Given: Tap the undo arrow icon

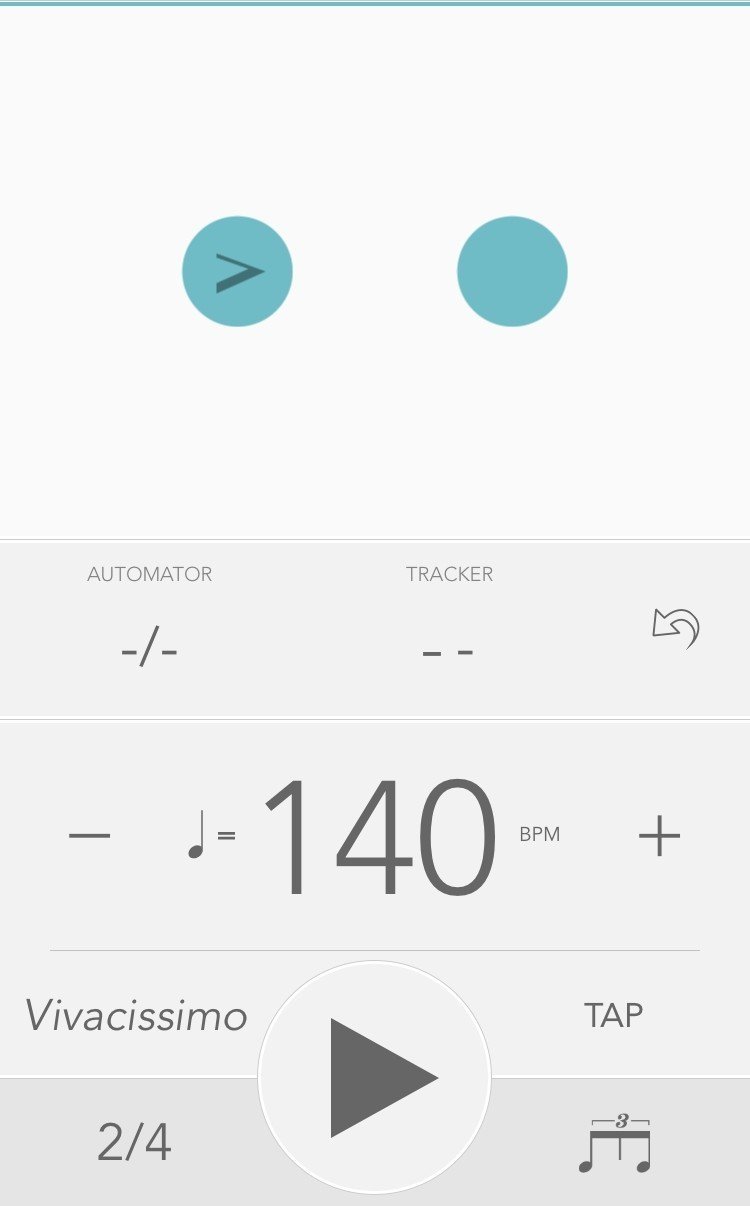Looking at the screenshot, I should click(x=676, y=628).
